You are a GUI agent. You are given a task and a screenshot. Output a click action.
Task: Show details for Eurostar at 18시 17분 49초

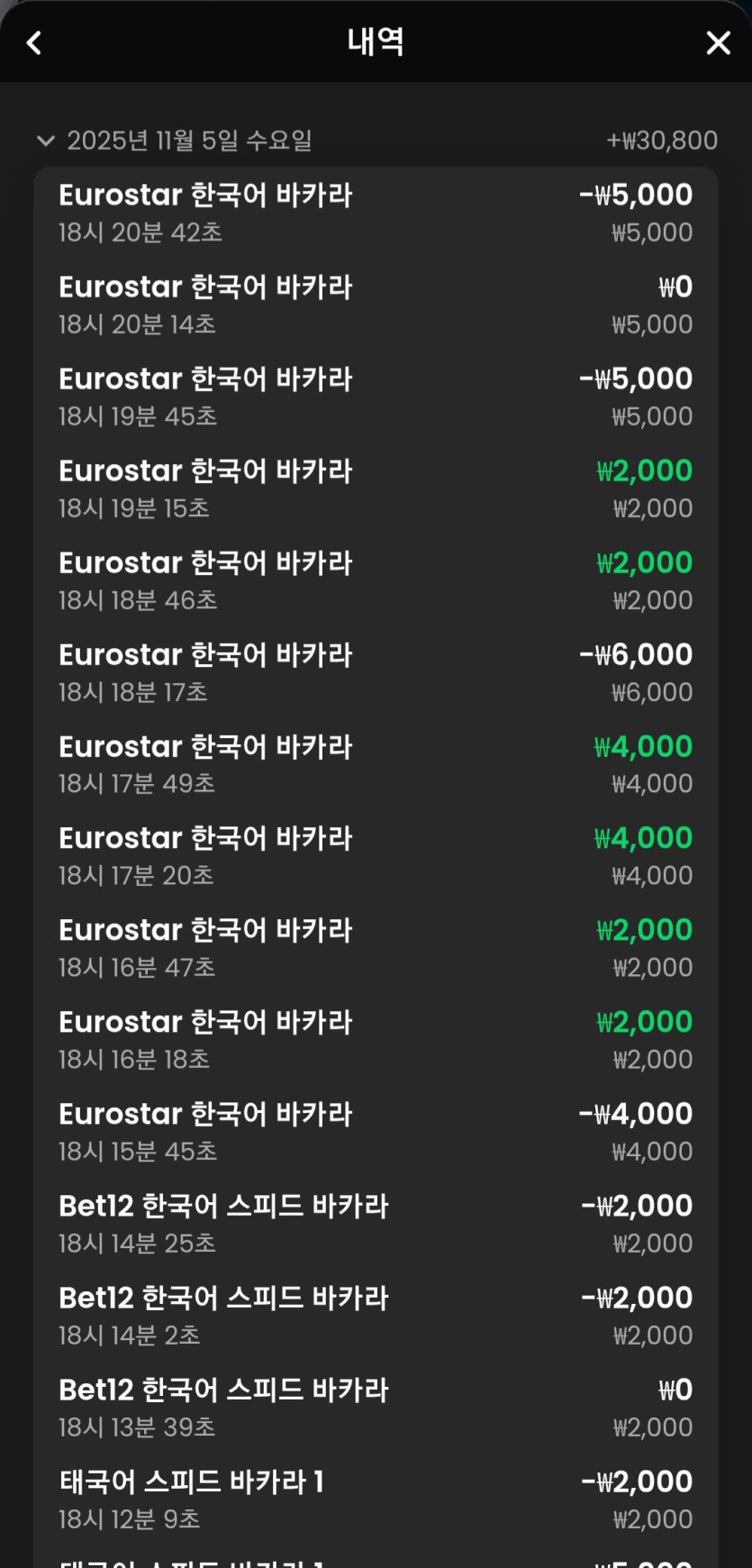point(375,764)
